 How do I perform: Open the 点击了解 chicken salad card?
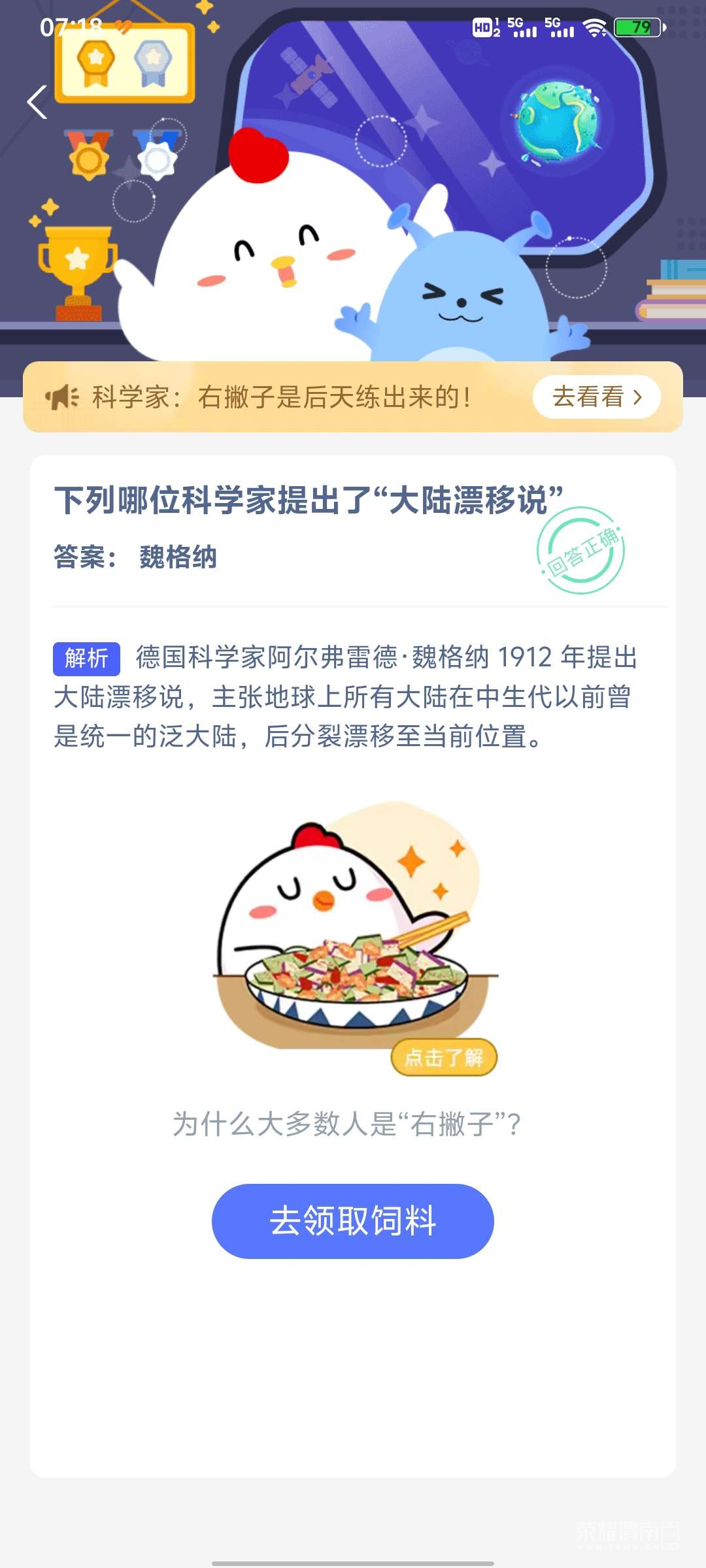point(444,1056)
